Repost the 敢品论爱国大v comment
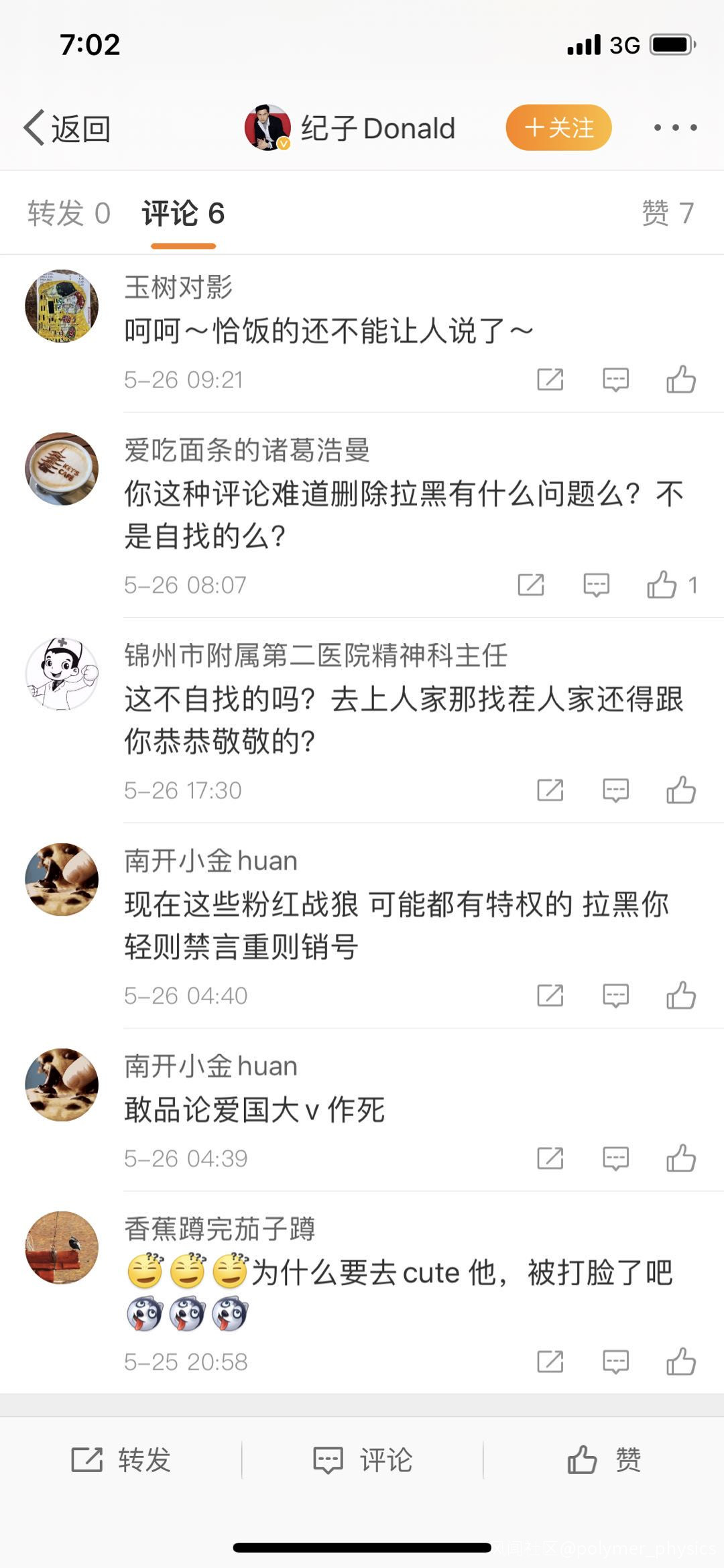The image size is (724, 1568). click(x=550, y=1158)
